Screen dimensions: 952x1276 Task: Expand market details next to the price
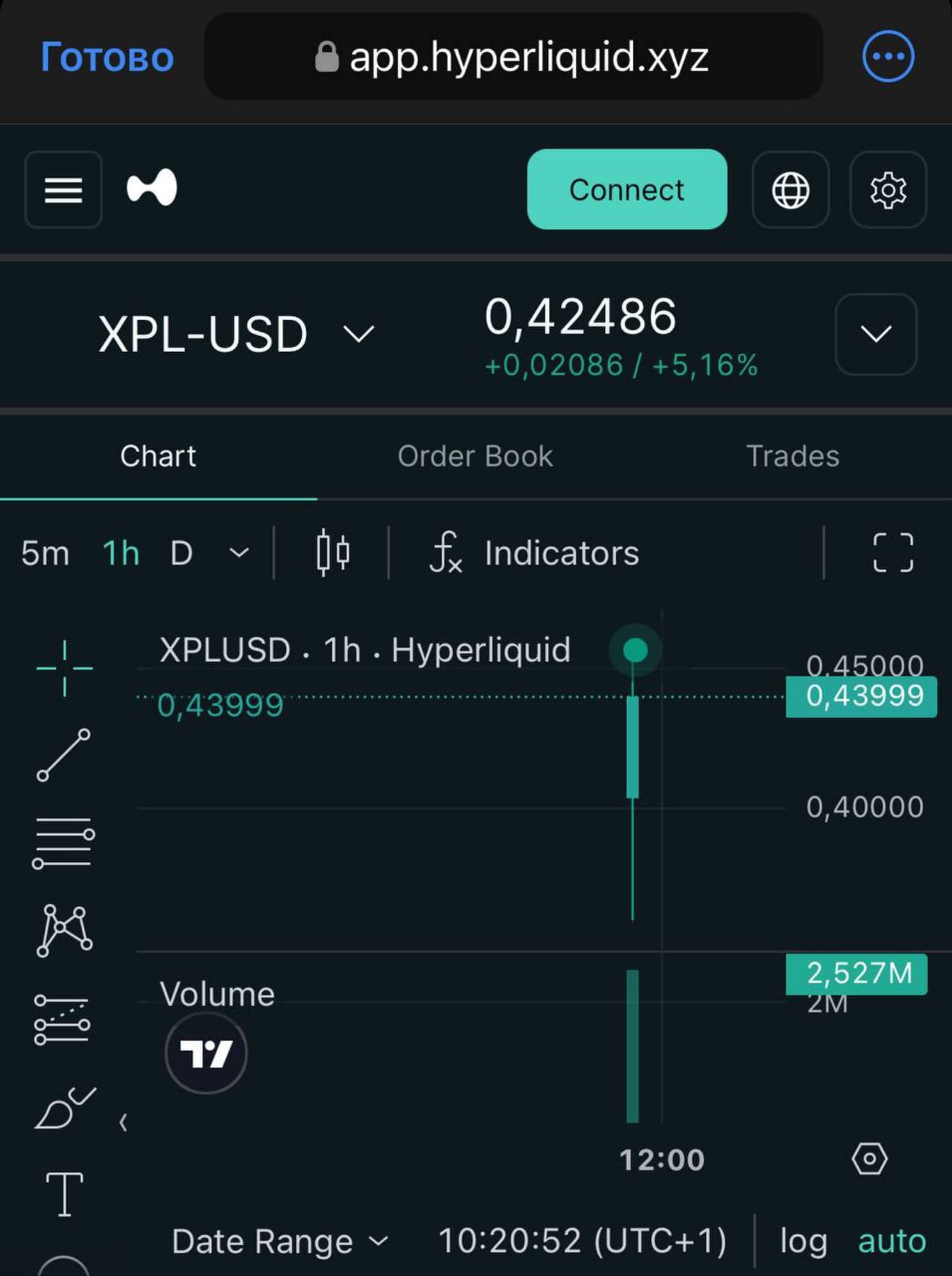(875, 334)
